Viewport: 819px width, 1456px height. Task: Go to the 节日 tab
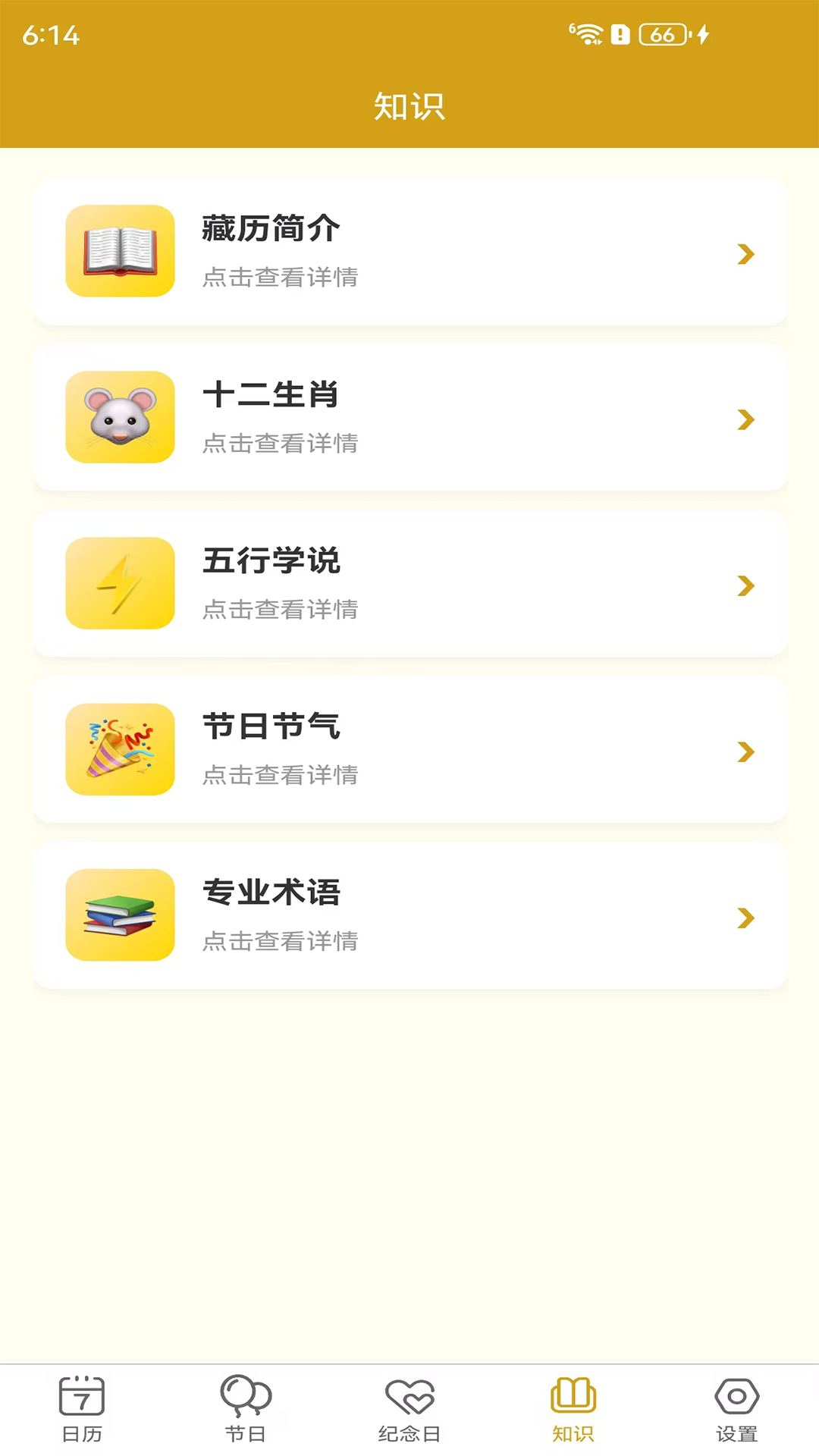[x=246, y=1410]
